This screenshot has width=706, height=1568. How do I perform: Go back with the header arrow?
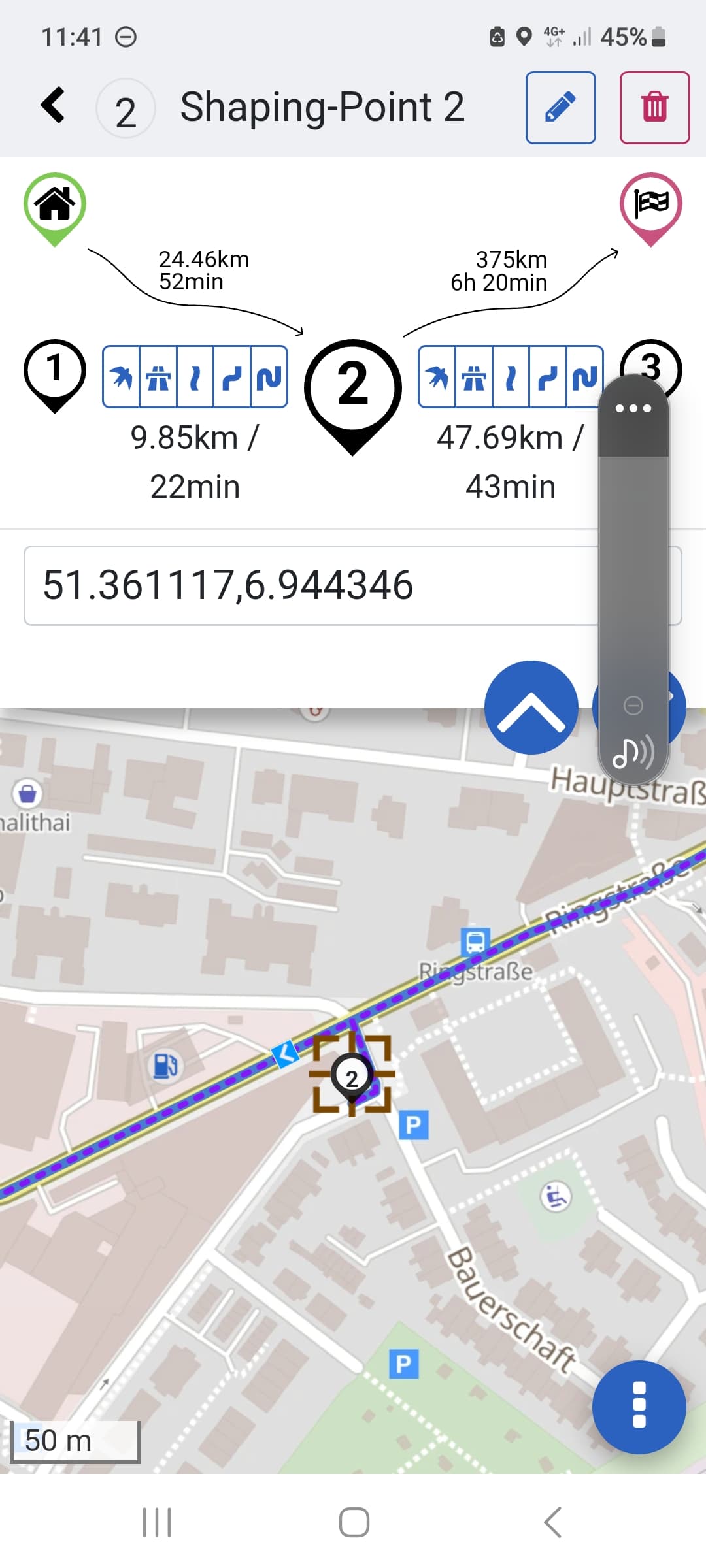53,106
